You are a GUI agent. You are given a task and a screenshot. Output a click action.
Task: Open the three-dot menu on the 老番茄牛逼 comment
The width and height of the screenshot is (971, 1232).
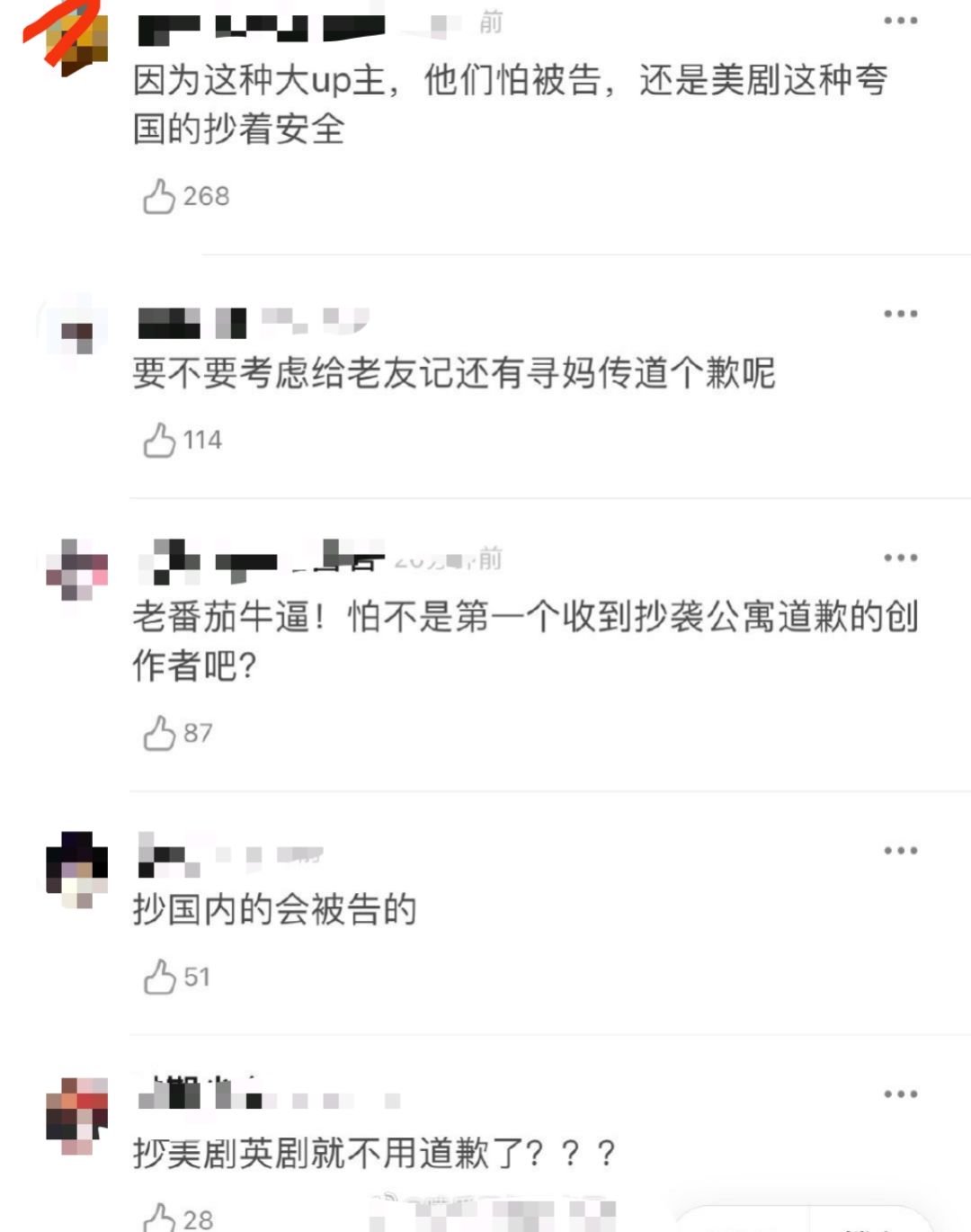coord(900,558)
